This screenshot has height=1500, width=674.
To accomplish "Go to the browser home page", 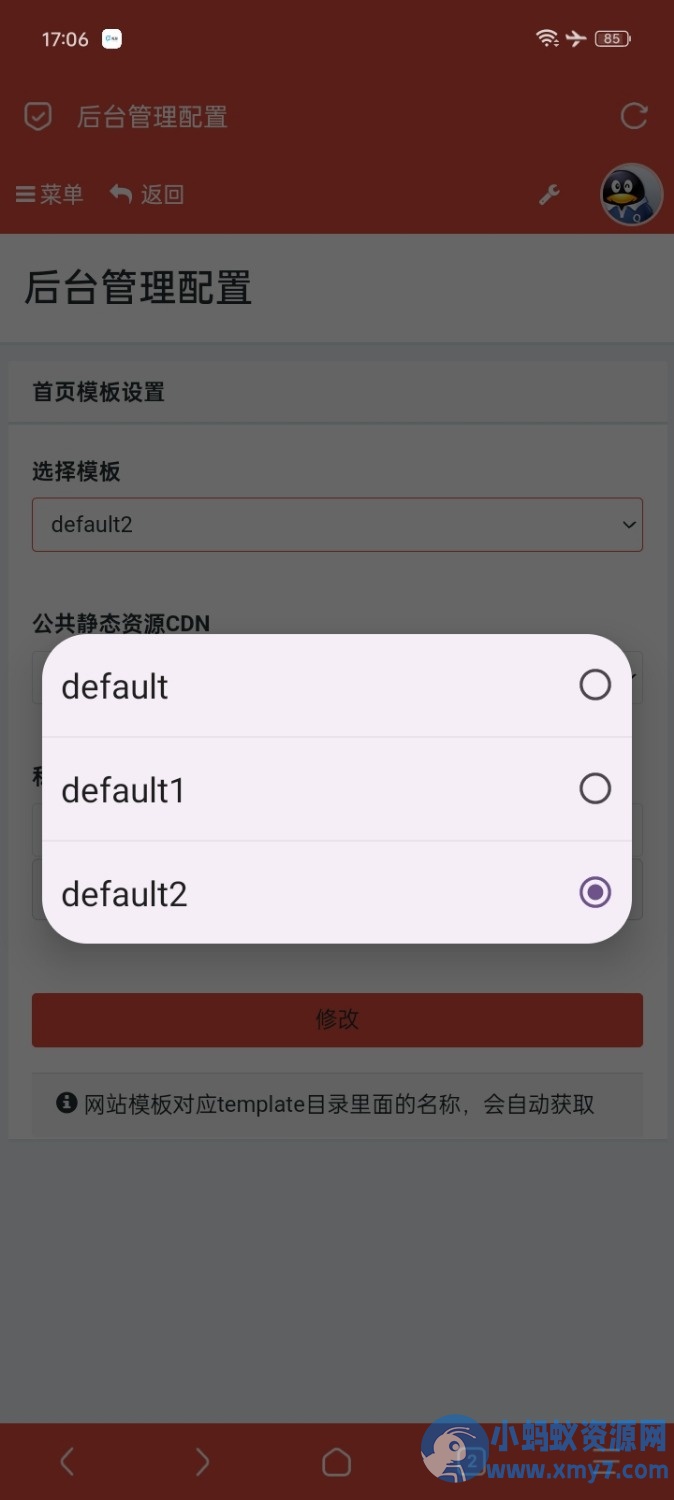I will (x=337, y=1462).
